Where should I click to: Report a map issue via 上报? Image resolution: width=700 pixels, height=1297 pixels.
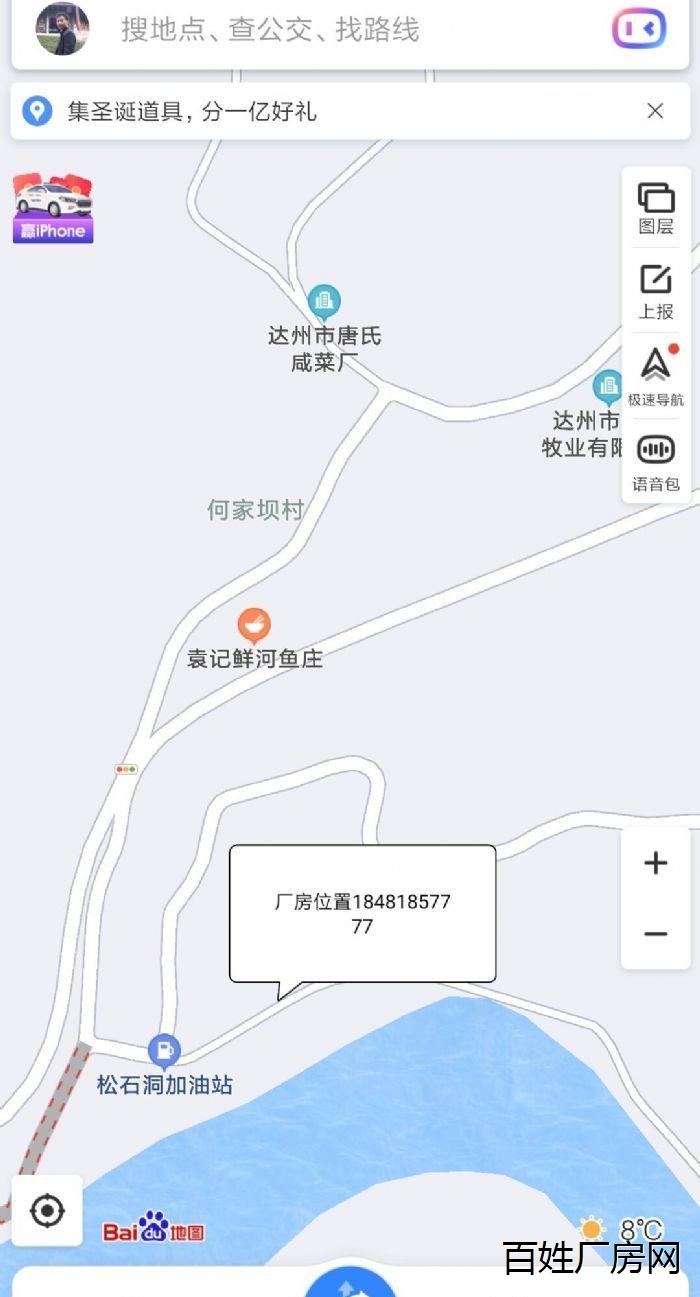pyautogui.click(x=656, y=292)
